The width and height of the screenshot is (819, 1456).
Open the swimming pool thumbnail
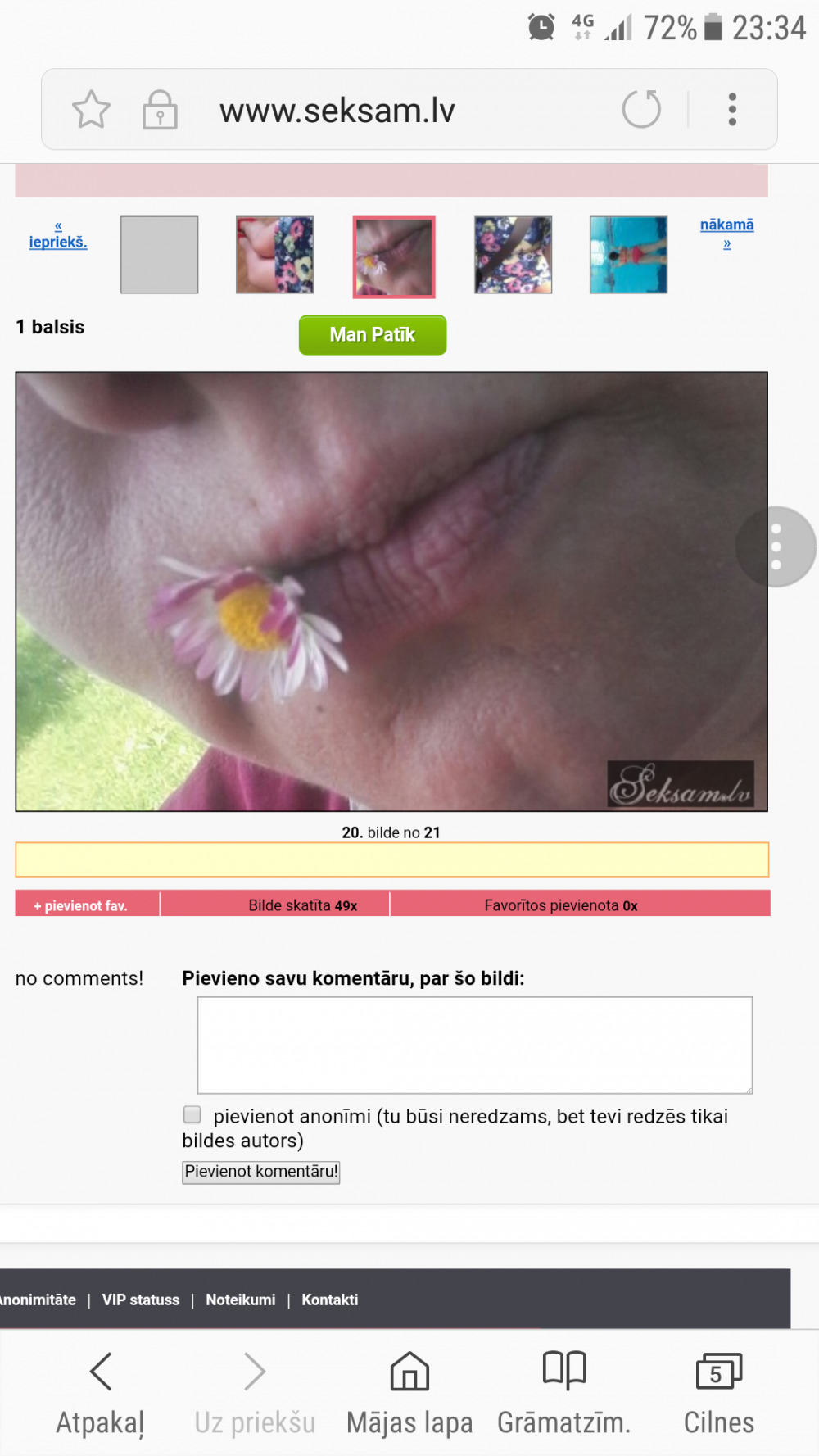click(x=628, y=255)
